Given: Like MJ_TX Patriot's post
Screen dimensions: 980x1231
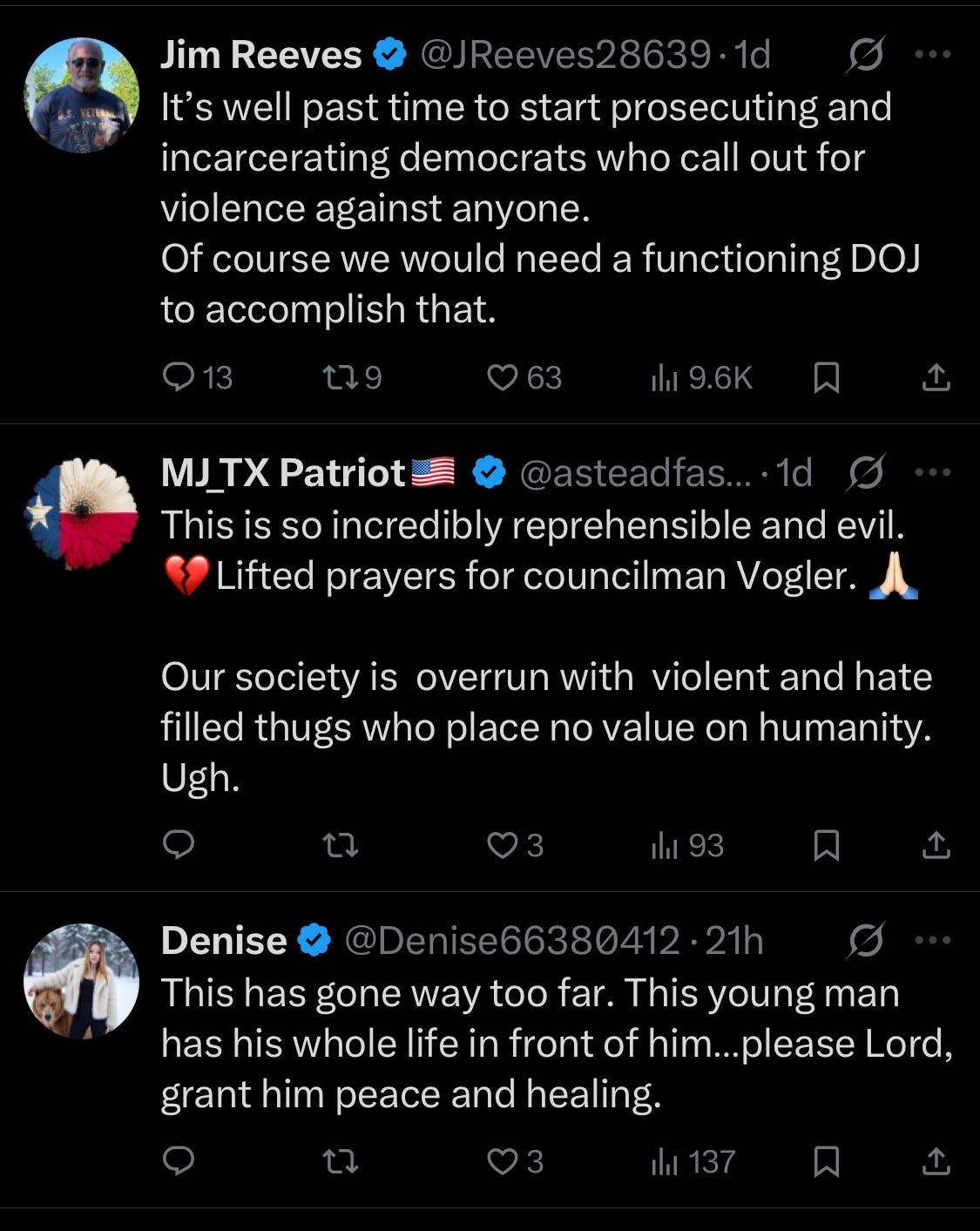Looking at the screenshot, I should click(x=502, y=845).
